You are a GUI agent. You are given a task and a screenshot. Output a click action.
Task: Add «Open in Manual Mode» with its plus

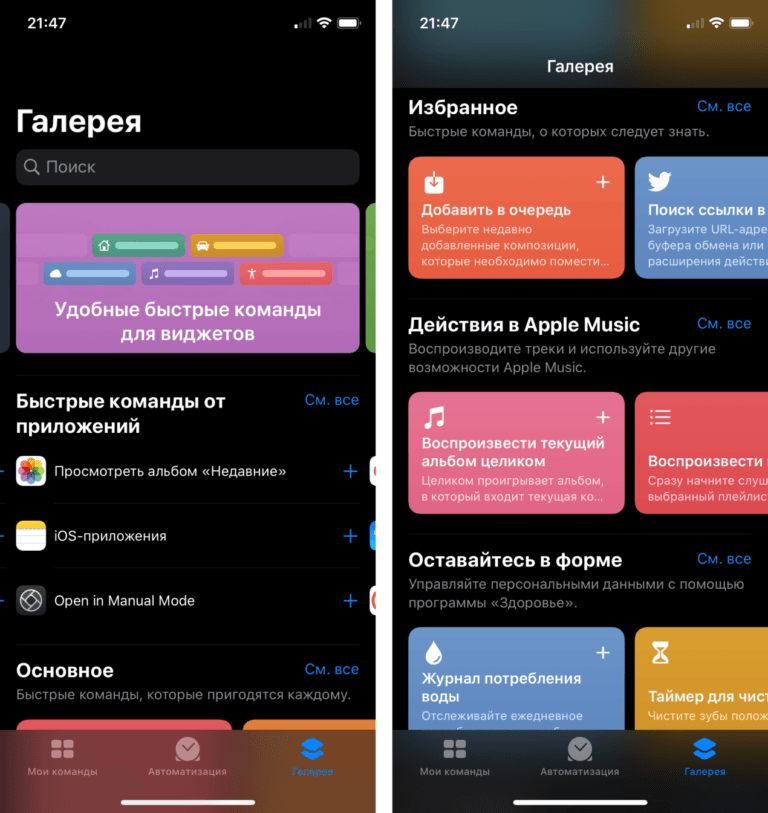click(350, 601)
